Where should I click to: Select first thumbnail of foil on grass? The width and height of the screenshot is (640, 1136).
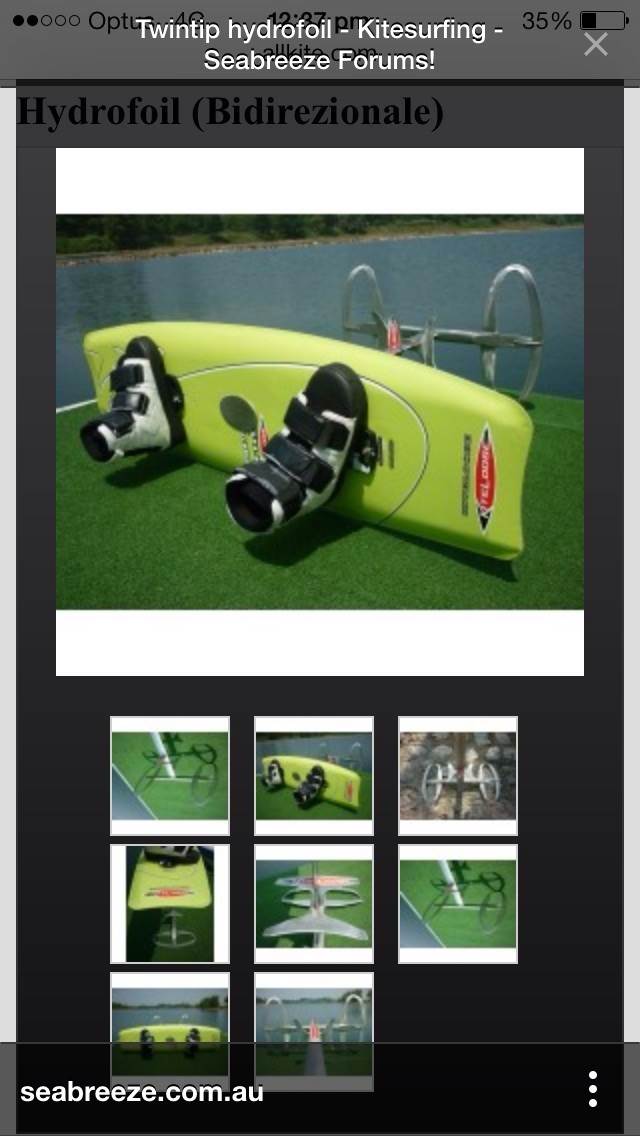170,776
